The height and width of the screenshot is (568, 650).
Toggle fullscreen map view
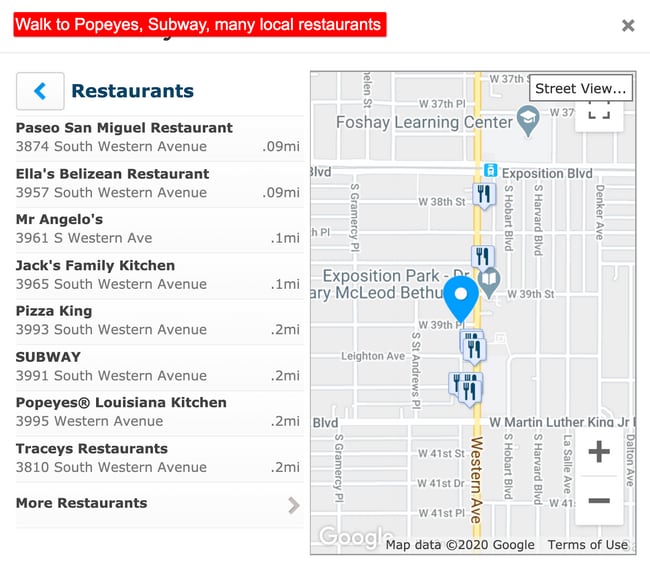coord(599,113)
